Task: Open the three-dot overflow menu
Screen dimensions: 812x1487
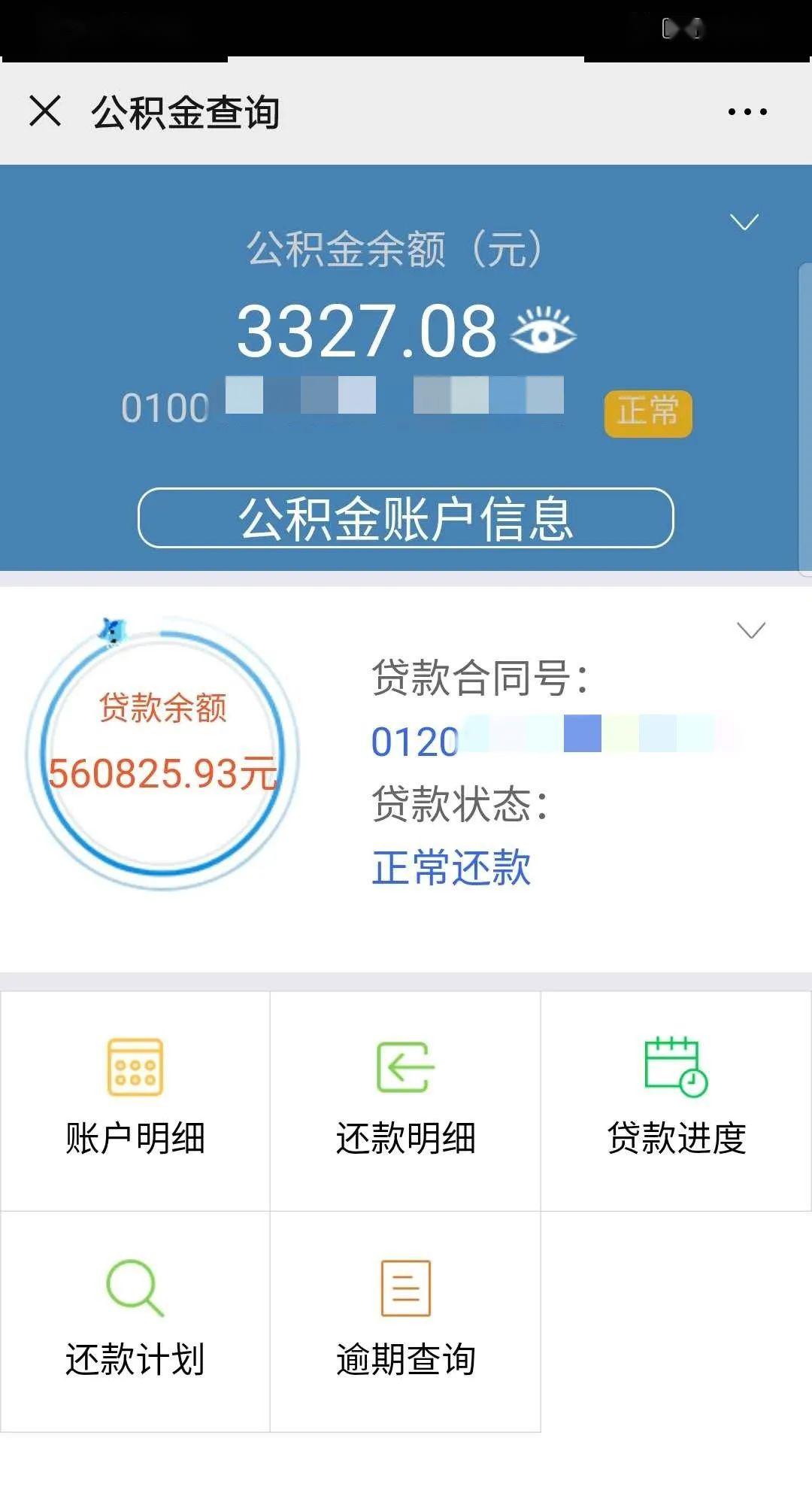Action: point(747,112)
